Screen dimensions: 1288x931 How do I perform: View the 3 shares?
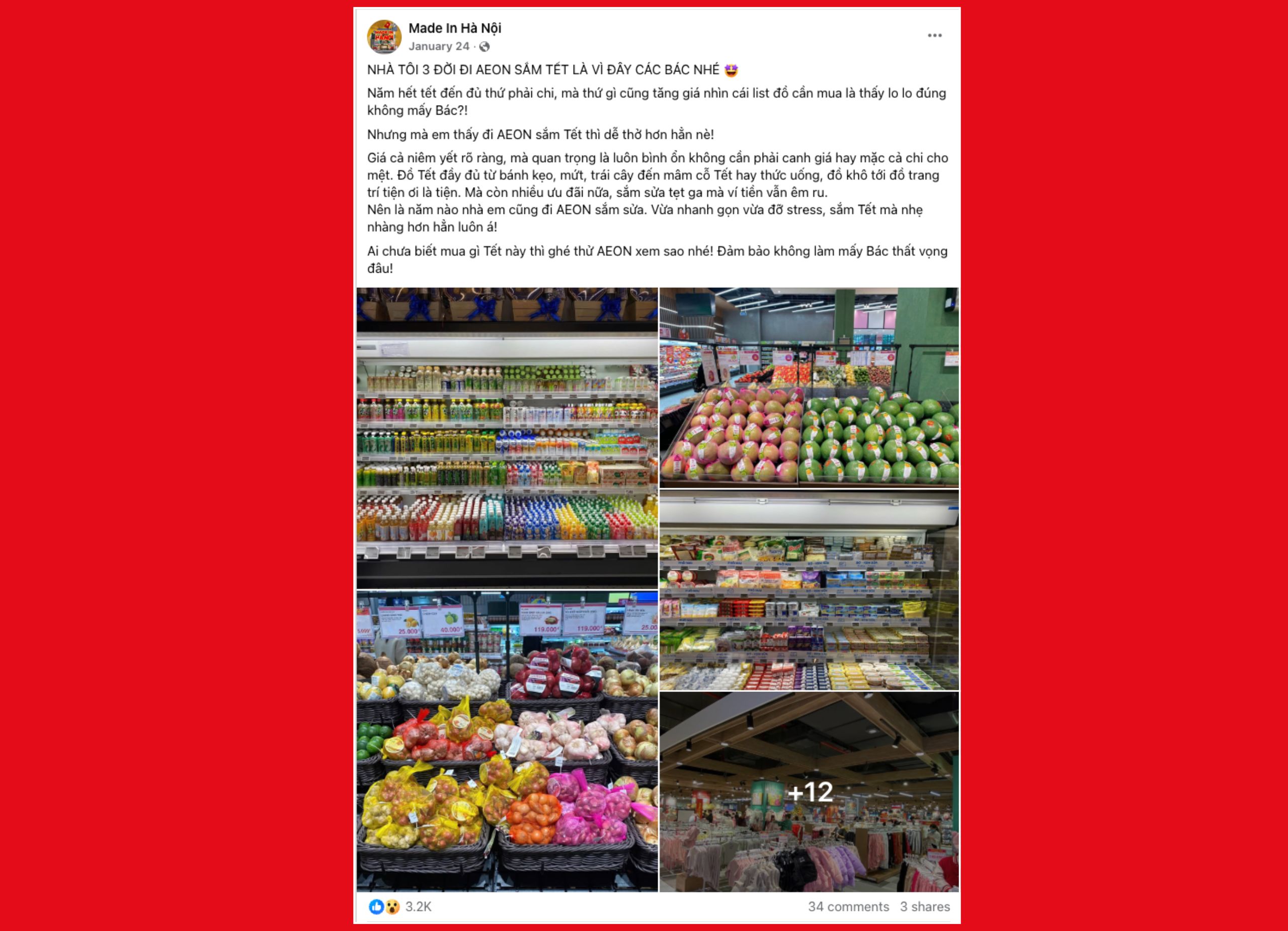pyautogui.click(x=924, y=906)
